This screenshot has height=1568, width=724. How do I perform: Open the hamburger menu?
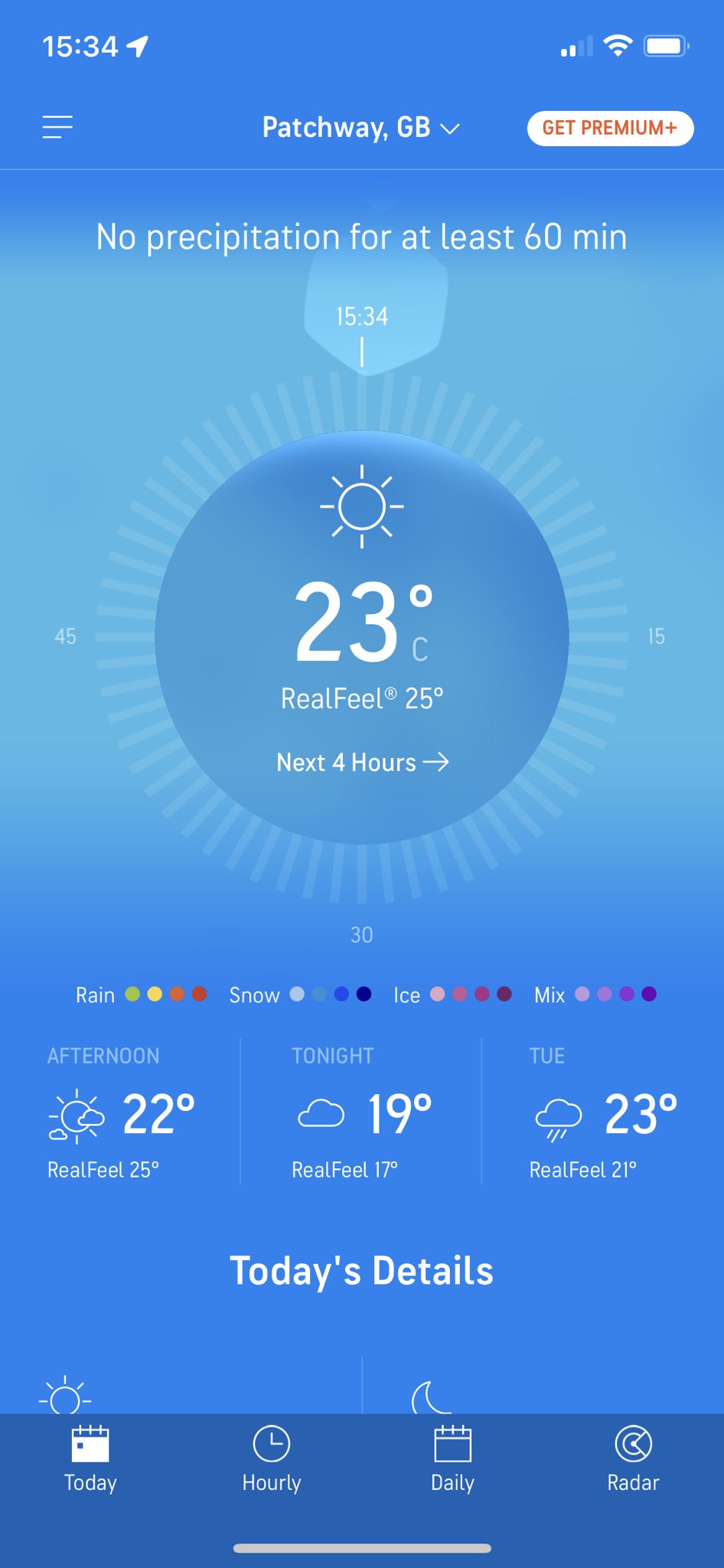point(57,127)
